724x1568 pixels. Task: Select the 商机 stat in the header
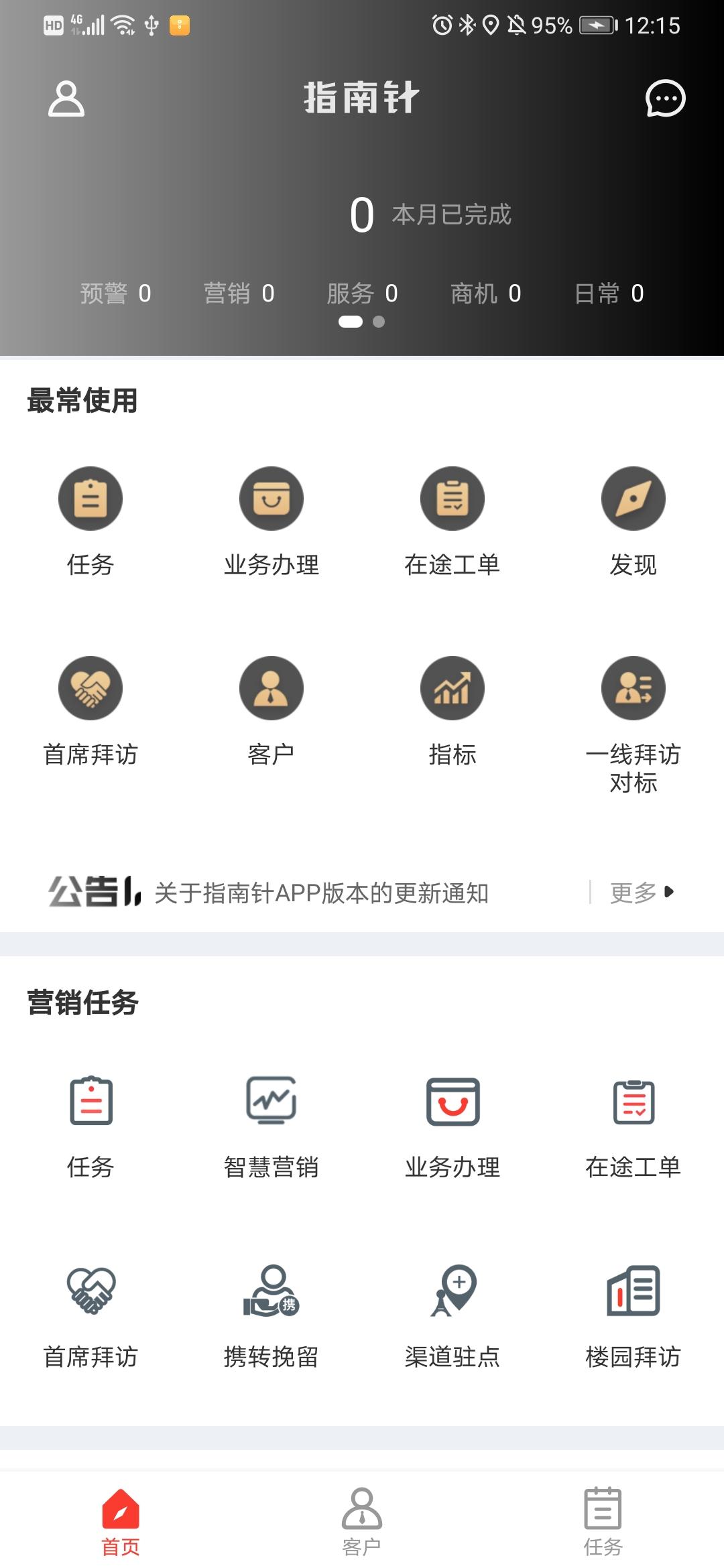485,293
